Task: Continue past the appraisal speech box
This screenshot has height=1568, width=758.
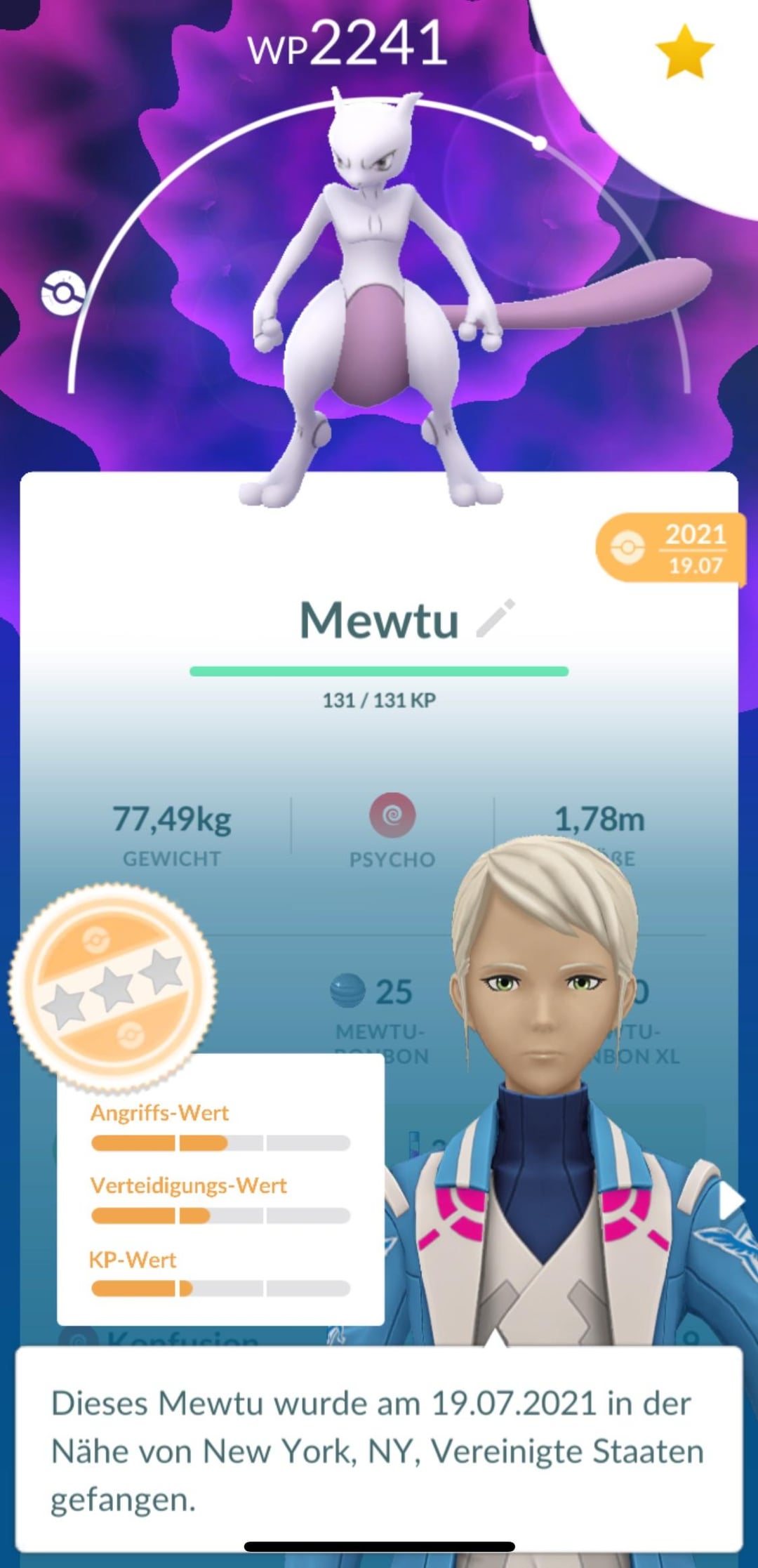Action: pos(379,1449)
